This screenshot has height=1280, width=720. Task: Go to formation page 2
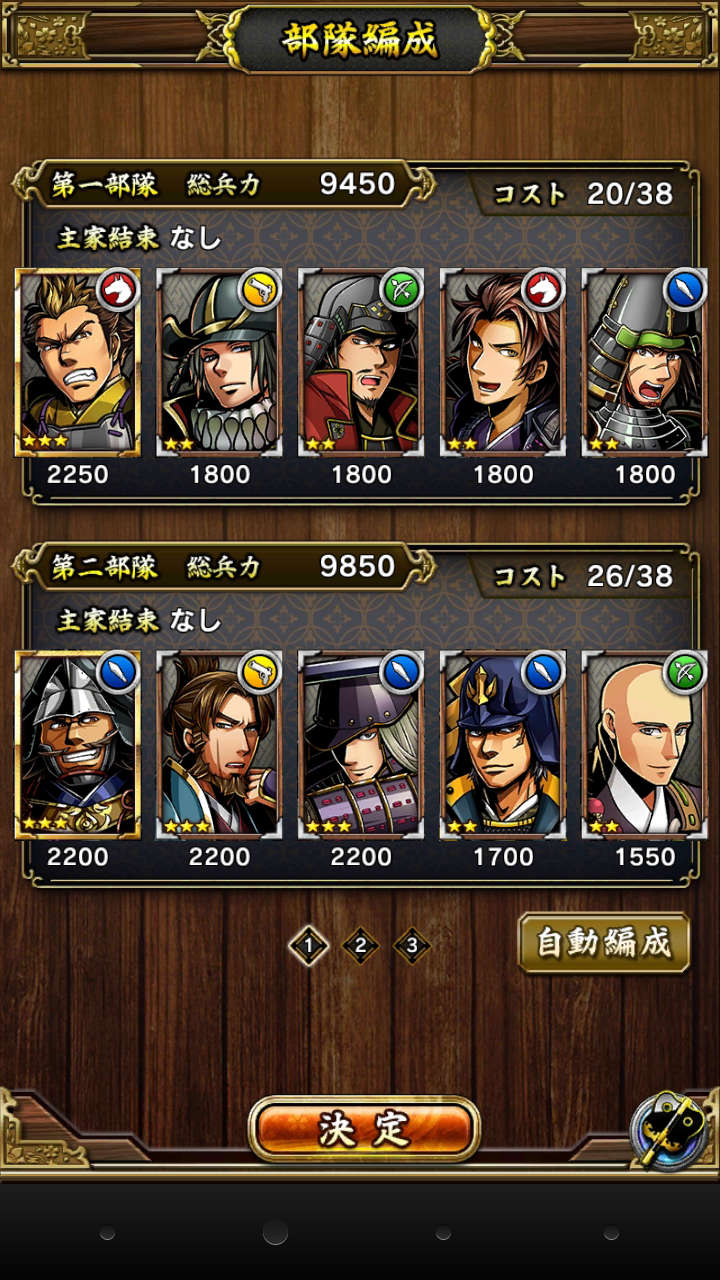click(x=360, y=945)
